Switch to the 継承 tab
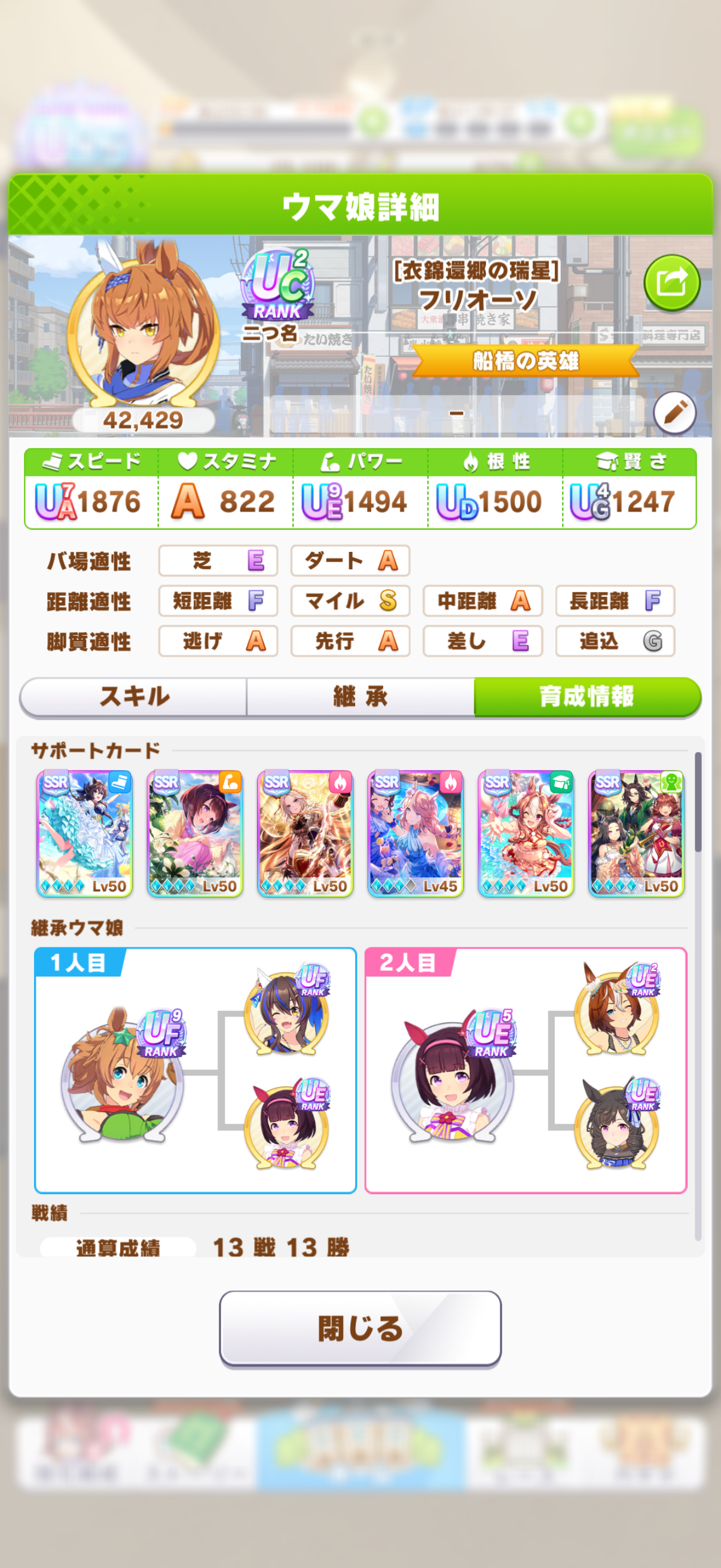 pyautogui.click(x=360, y=696)
